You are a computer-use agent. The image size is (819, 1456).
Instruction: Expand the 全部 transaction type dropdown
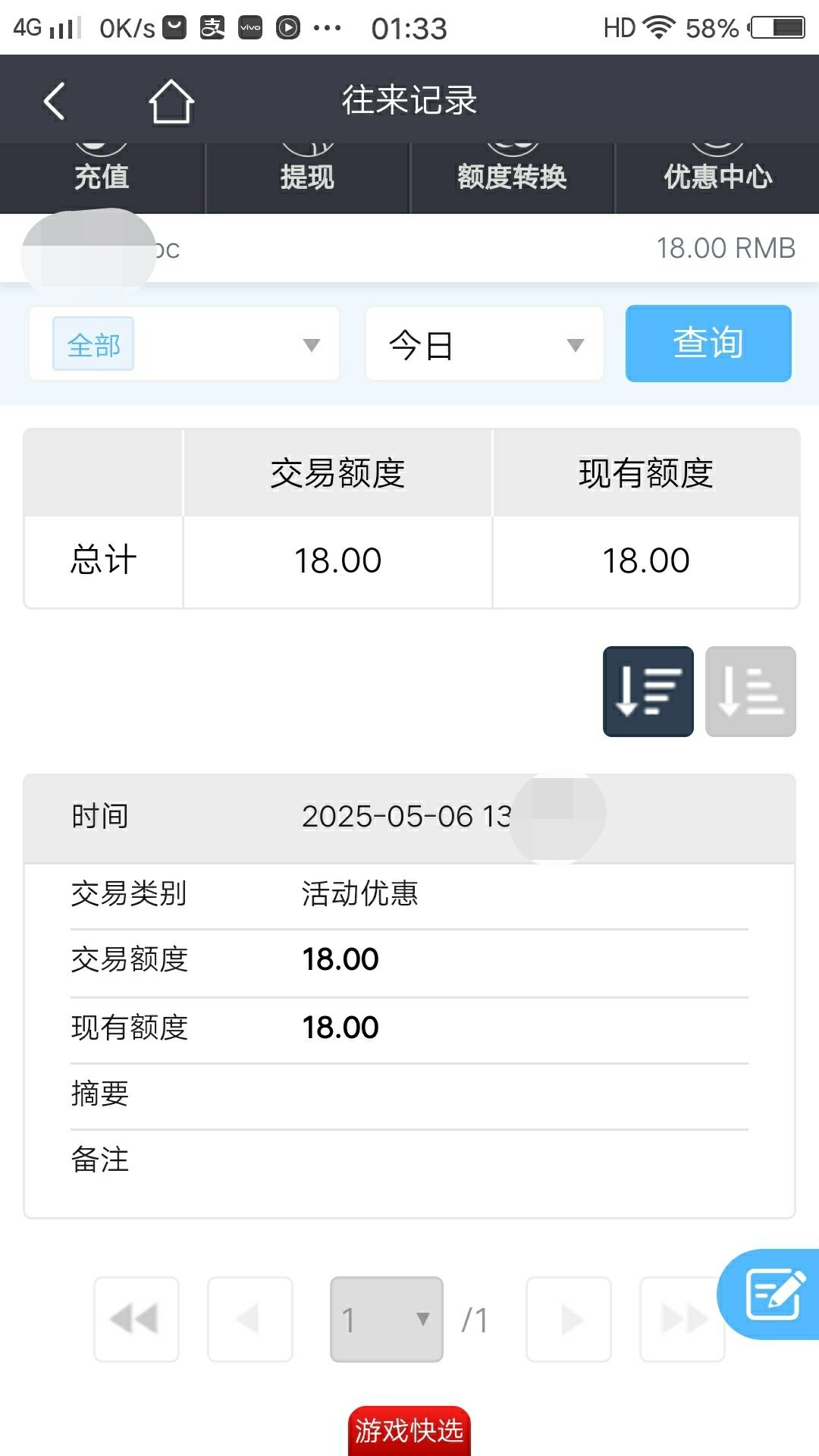click(184, 344)
